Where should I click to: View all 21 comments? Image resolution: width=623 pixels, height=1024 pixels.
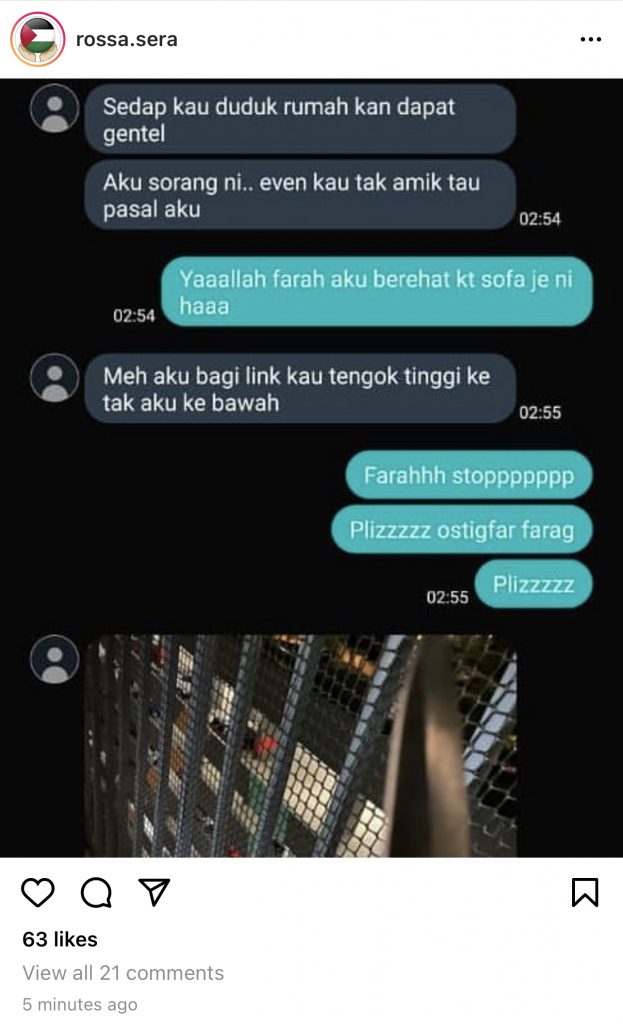123,973
